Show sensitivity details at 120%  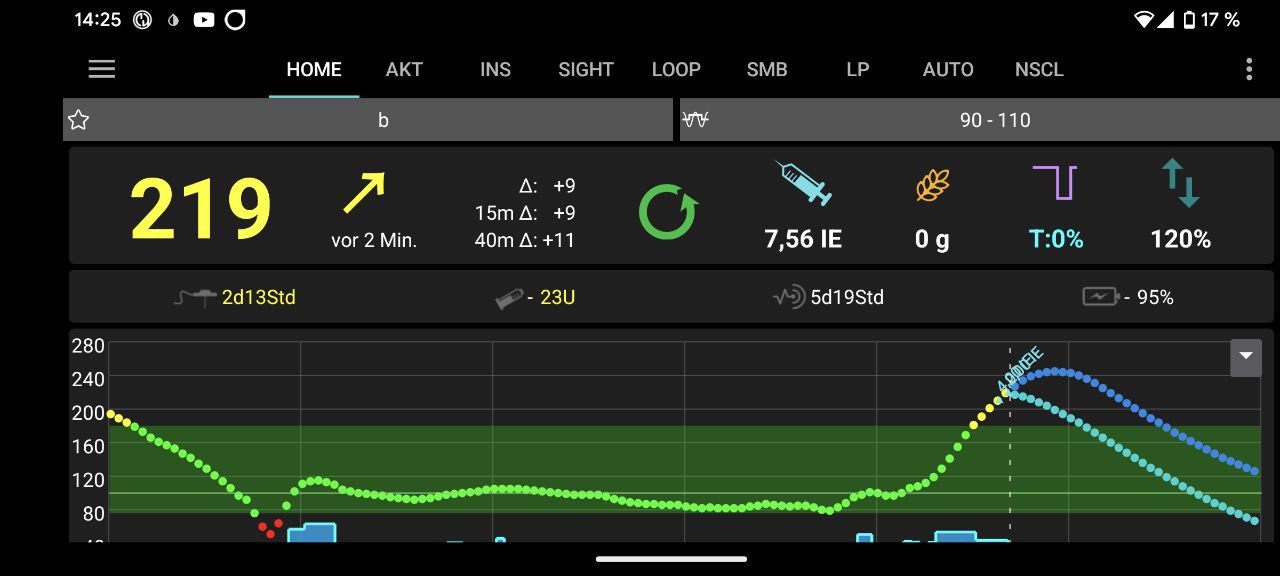(1180, 208)
